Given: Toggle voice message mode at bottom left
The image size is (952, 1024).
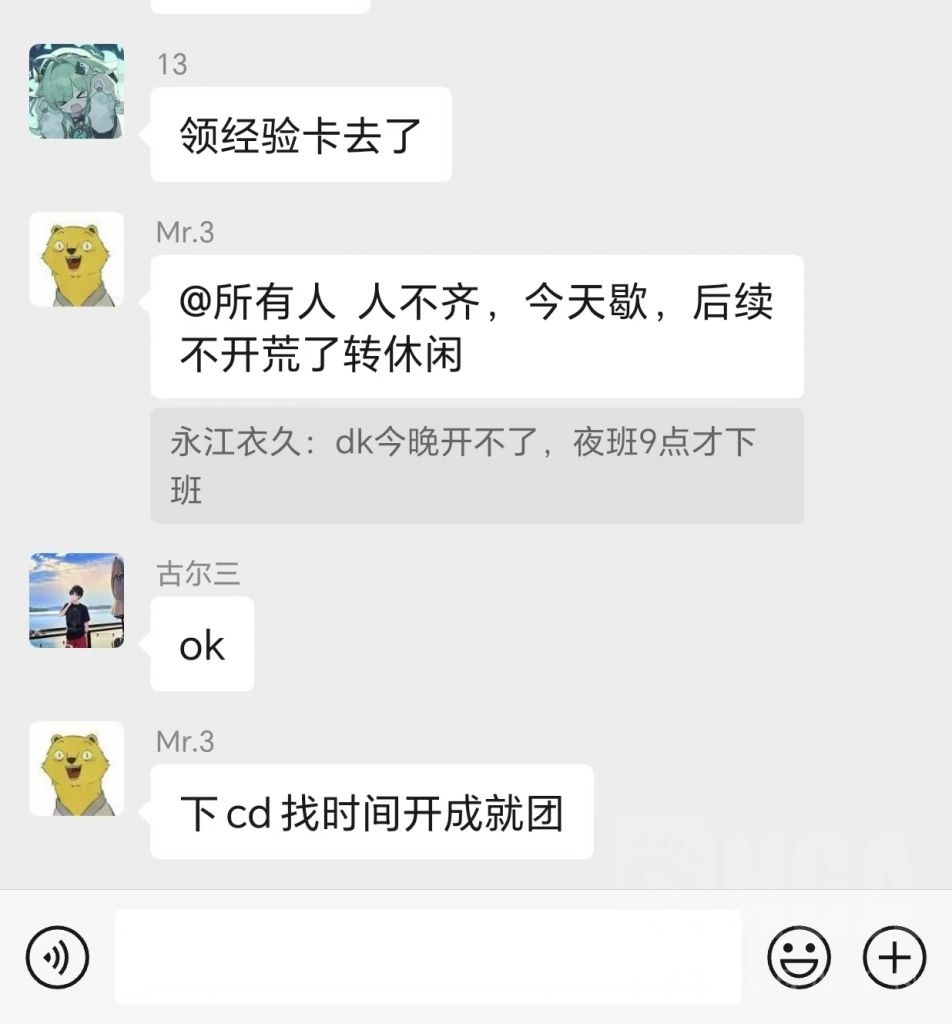Looking at the screenshot, I should 57,956.
